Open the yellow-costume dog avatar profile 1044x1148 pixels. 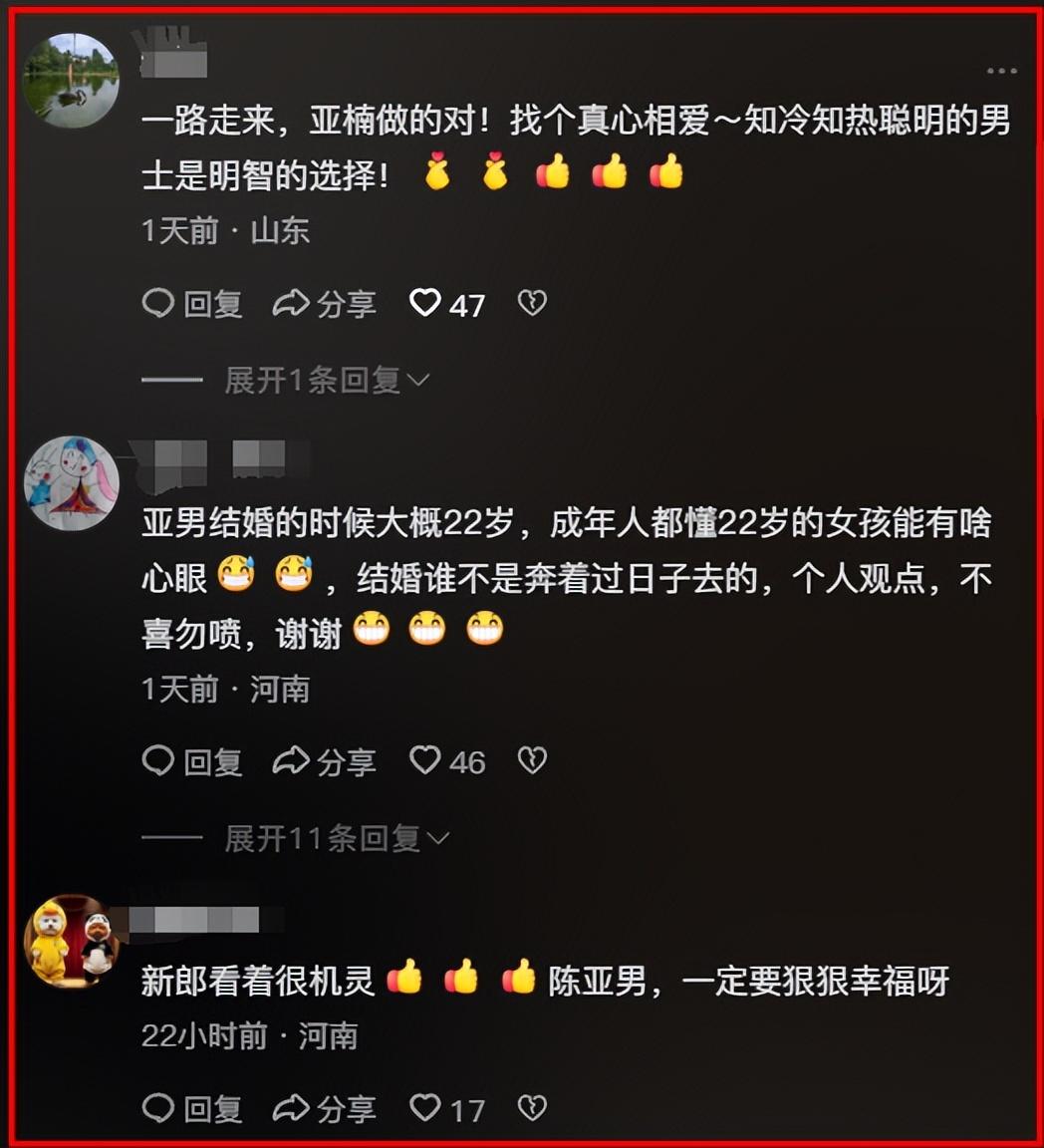coord(71,942)
